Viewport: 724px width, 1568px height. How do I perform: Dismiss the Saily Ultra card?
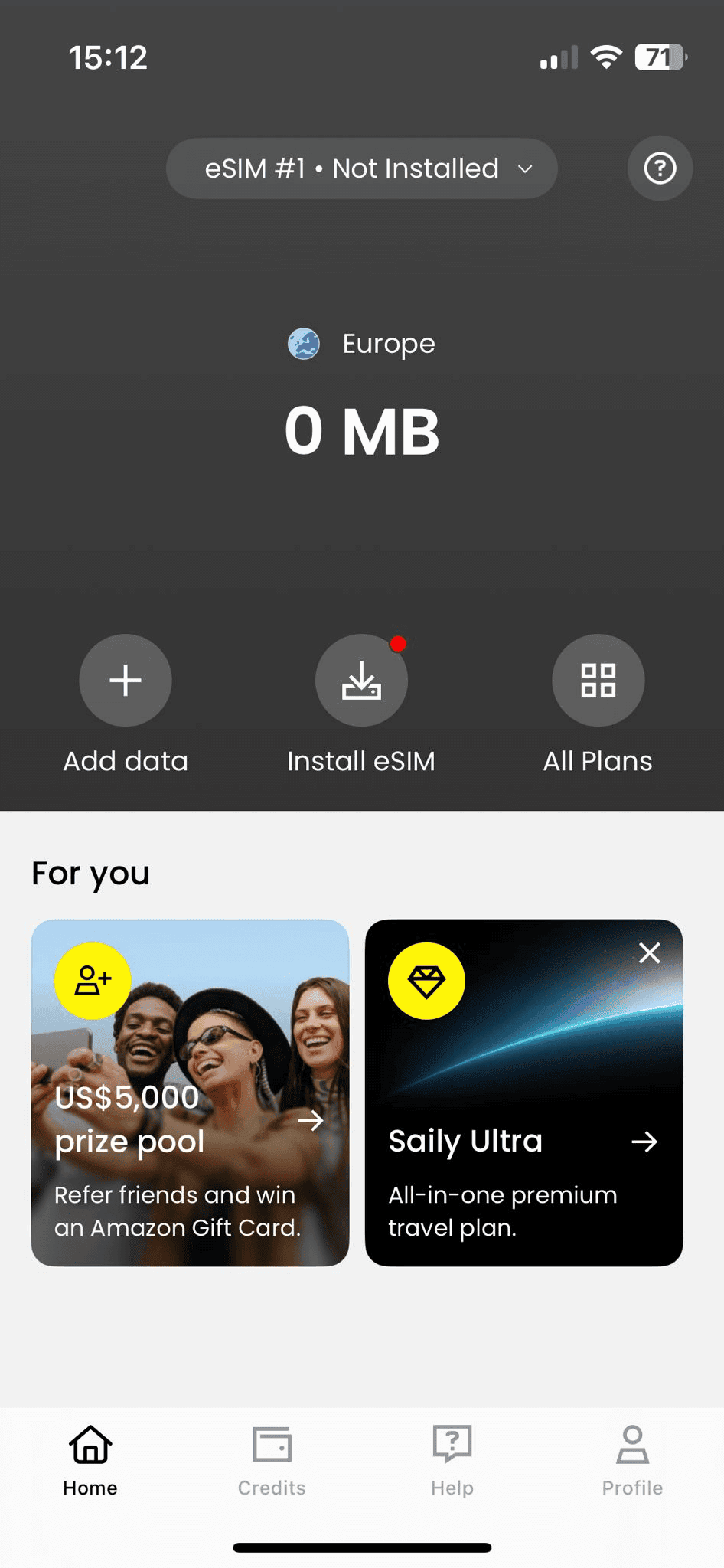coord(650,953)
